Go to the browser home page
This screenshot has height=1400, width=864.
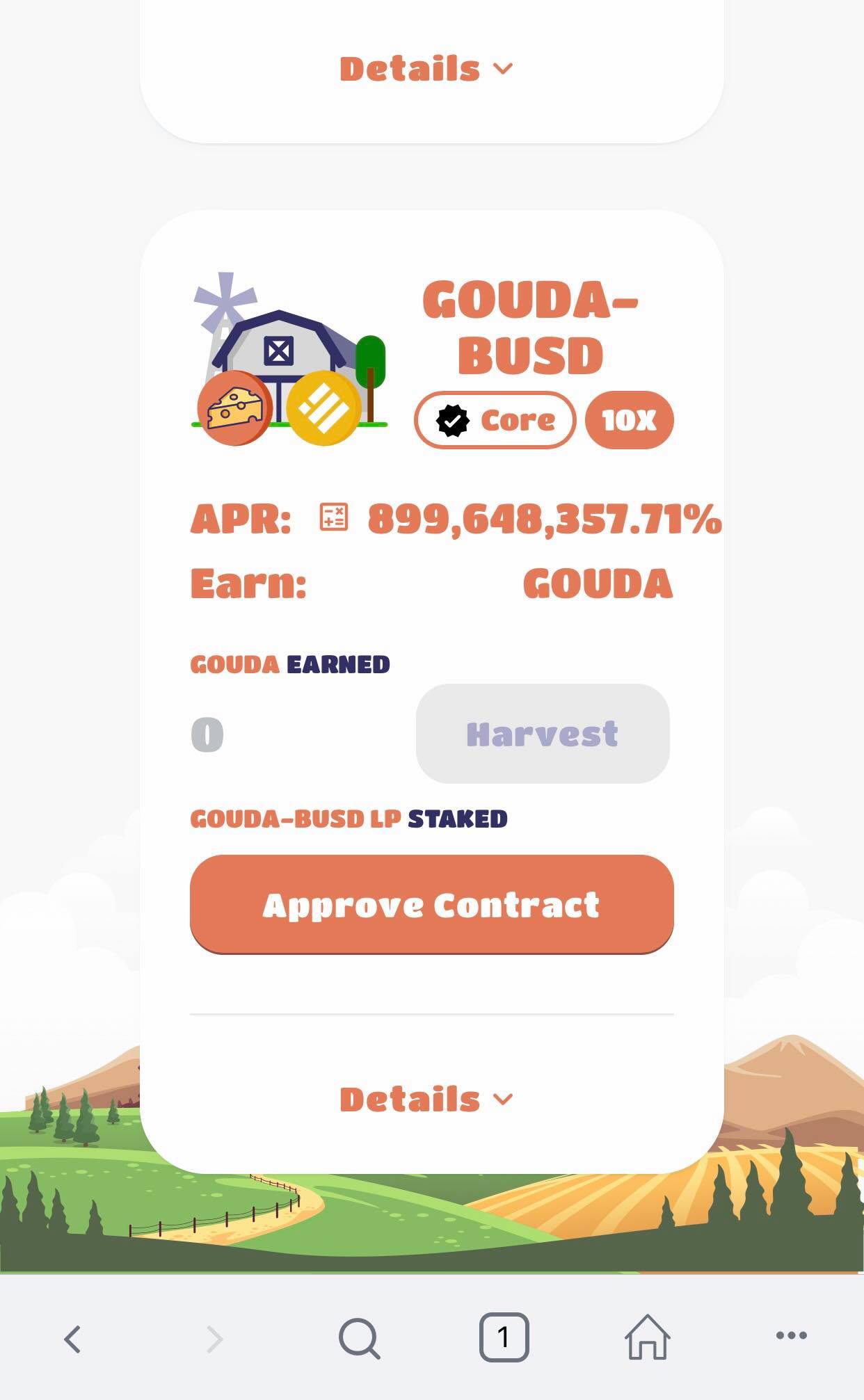tap(647, 1337)
